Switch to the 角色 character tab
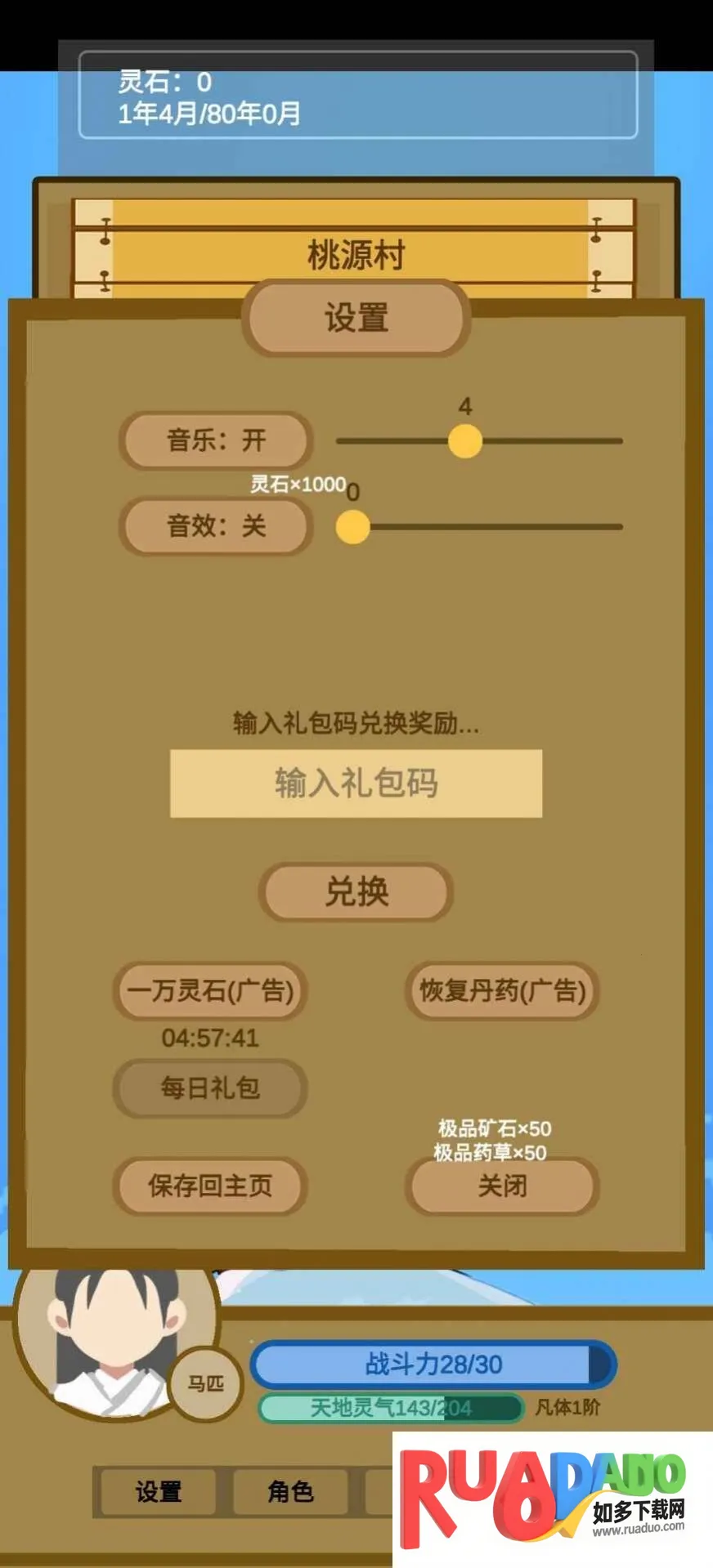This screenshot has height=1568, width=713. [290, 1491]
